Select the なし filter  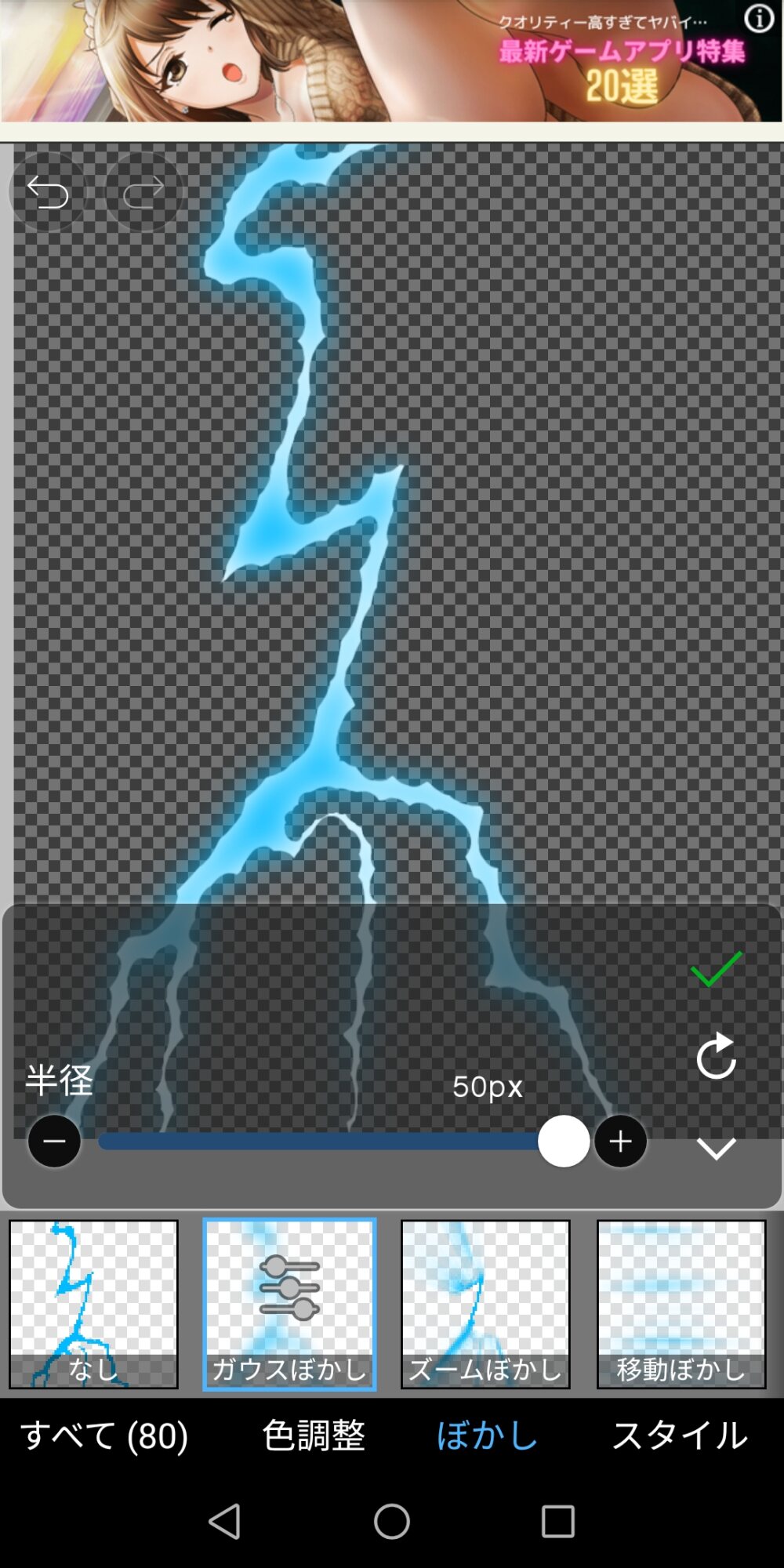coord(93,1304)
